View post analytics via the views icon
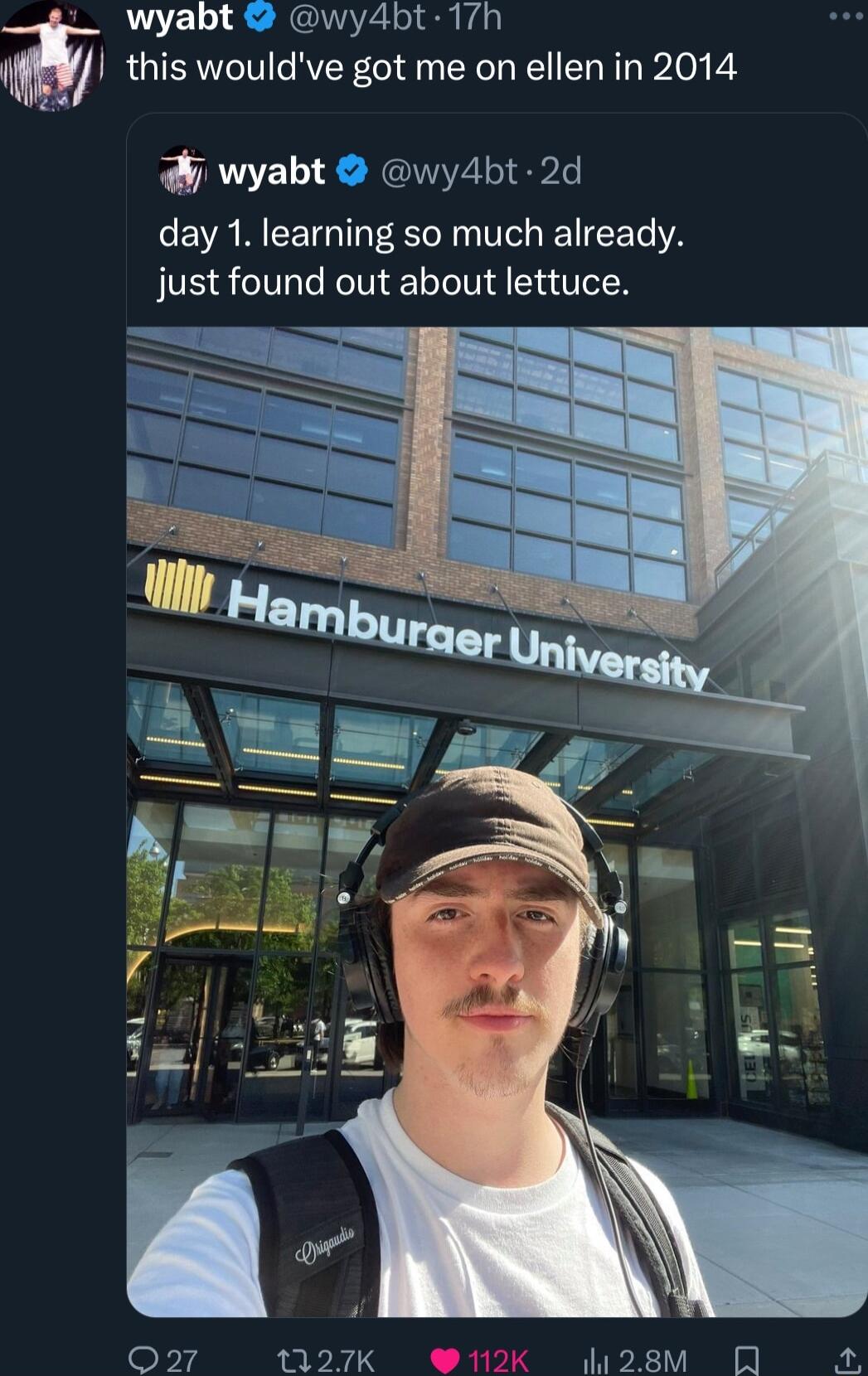 point(595,1359)
